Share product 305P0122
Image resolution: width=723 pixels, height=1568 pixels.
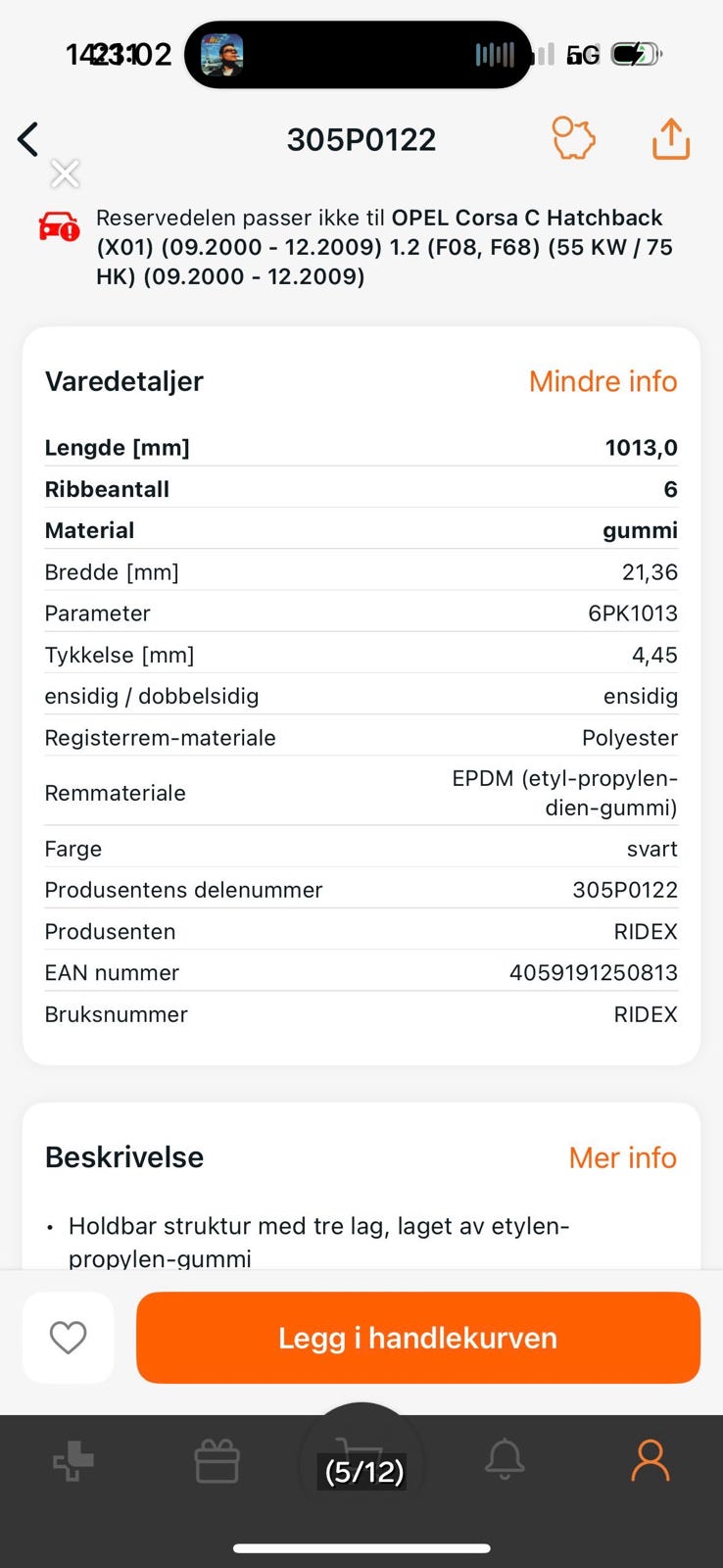tap(671, 139)
